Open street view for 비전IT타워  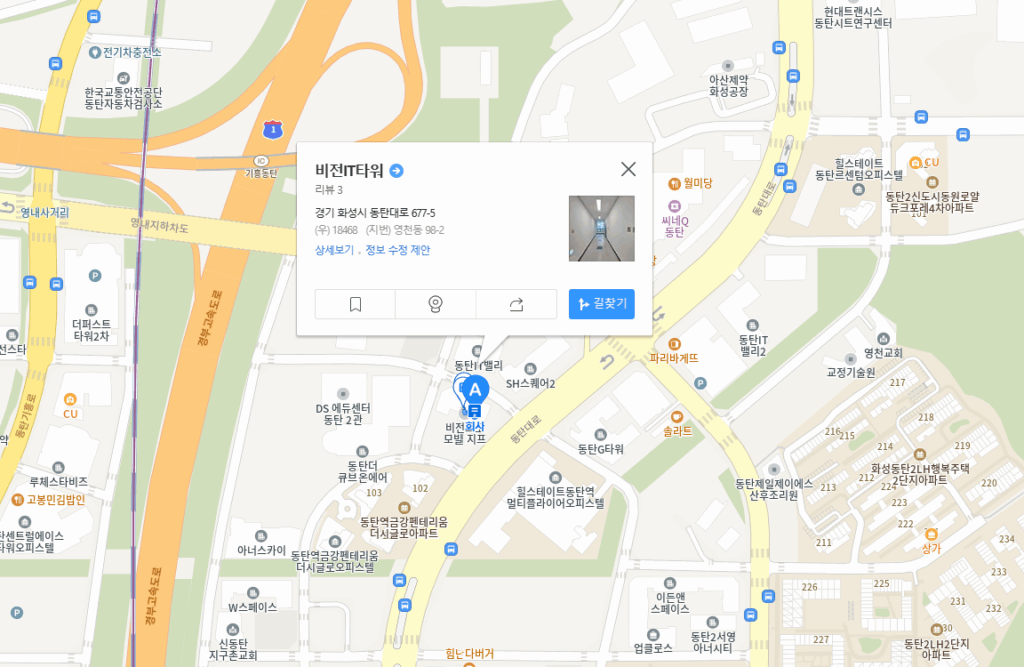coord(436,304)
